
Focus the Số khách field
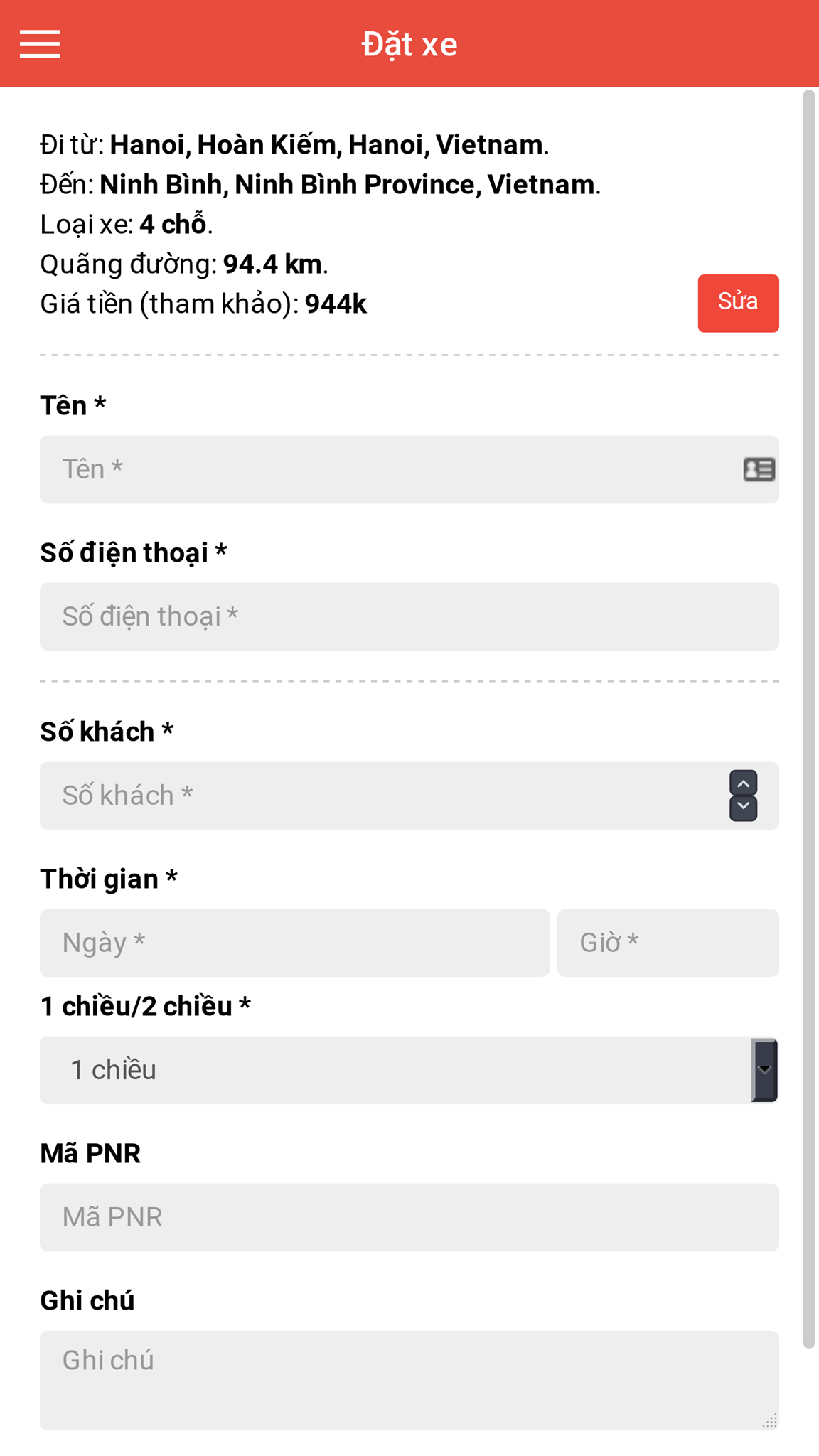click(x=409, y=796)
